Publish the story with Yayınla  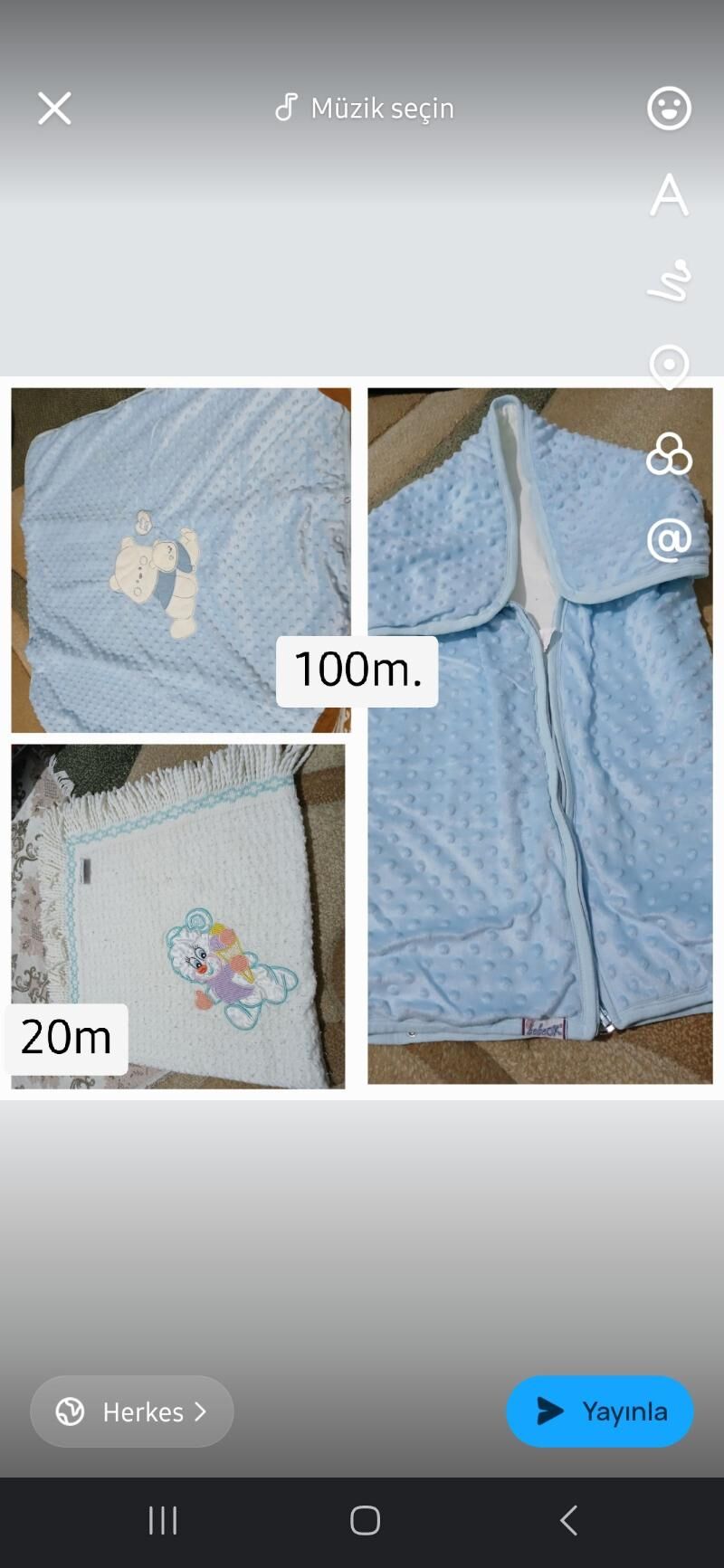[600, 1411]
